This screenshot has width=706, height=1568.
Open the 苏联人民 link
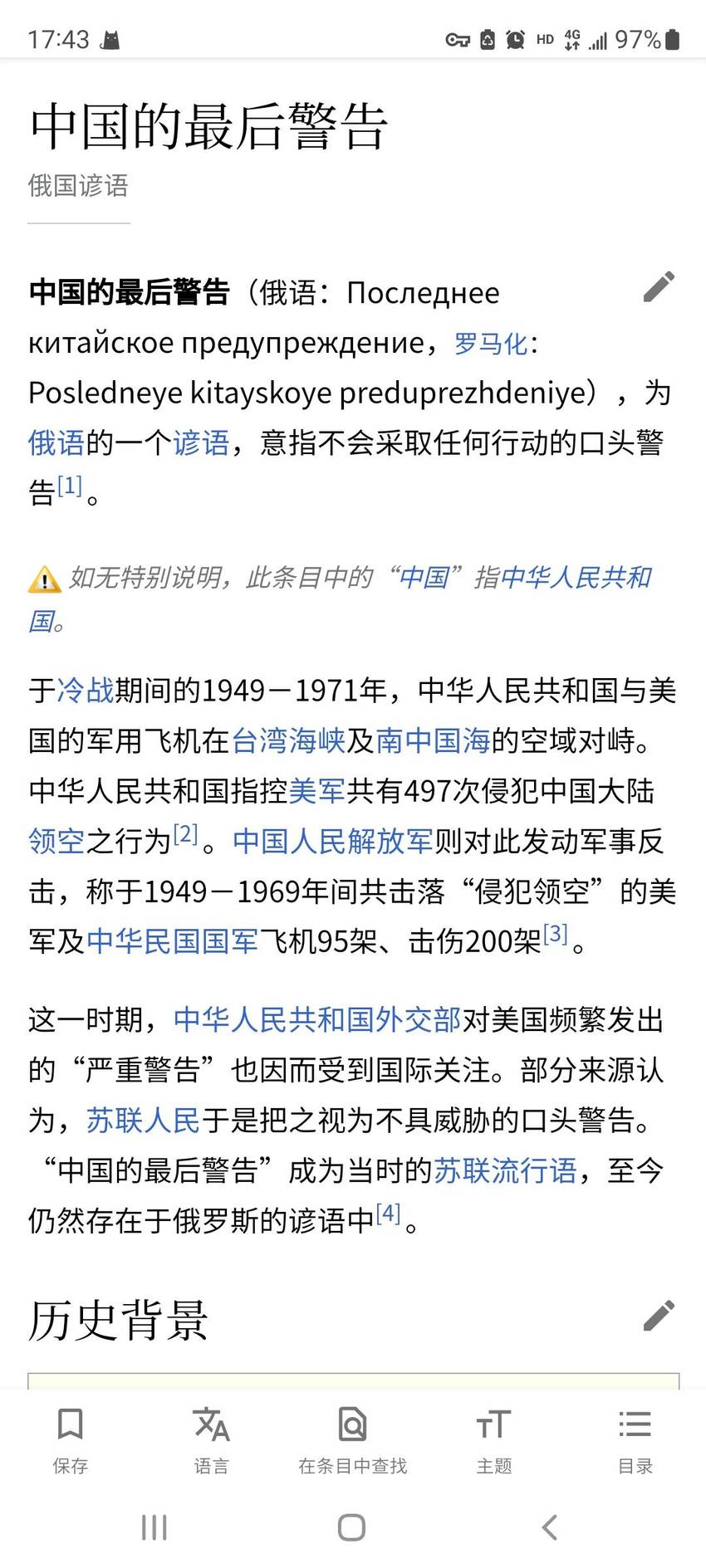[144, 1121]
